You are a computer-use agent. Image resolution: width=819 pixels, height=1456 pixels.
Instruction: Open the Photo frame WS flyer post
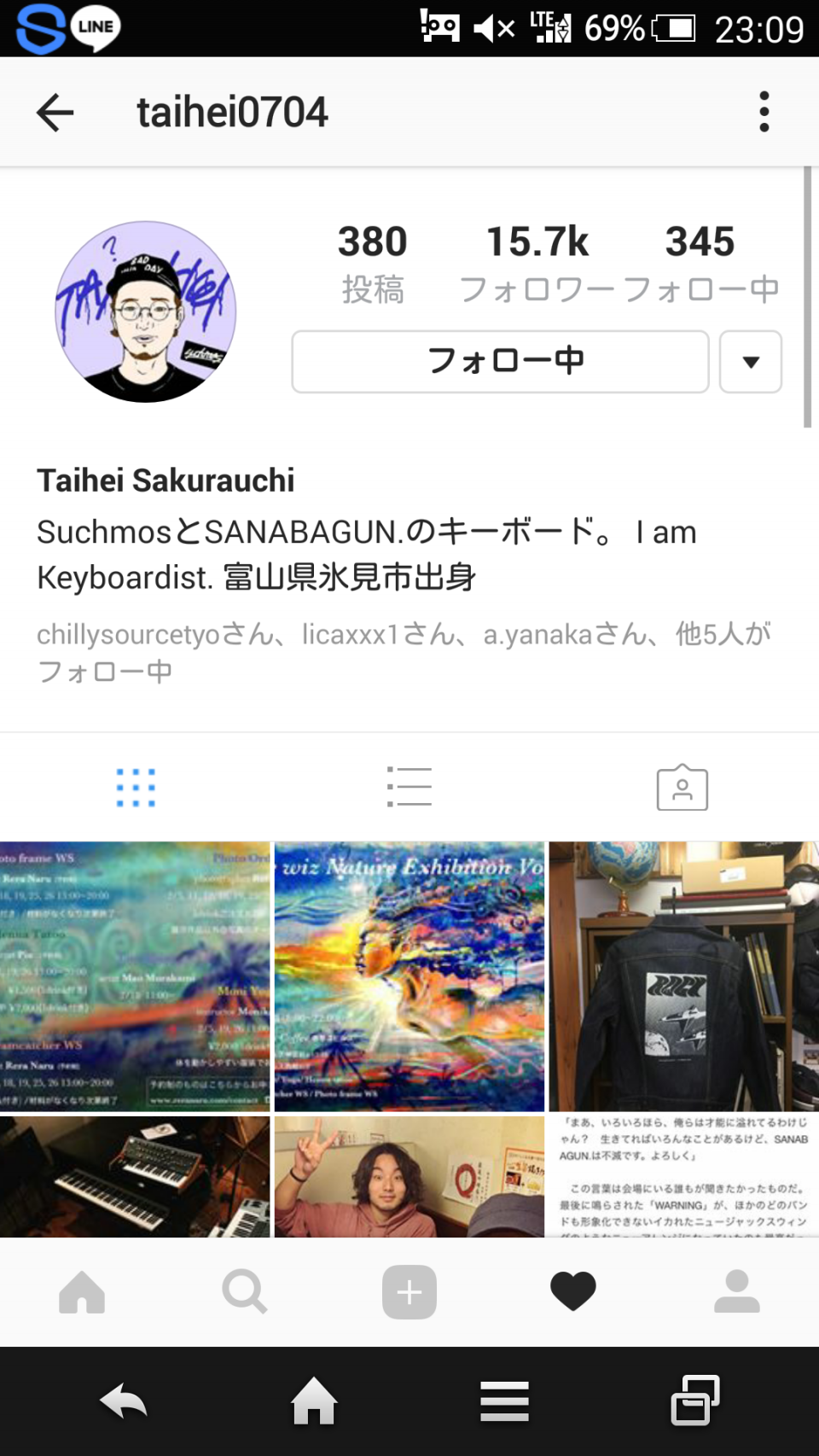pyautogui.click(x=135, y=976)
